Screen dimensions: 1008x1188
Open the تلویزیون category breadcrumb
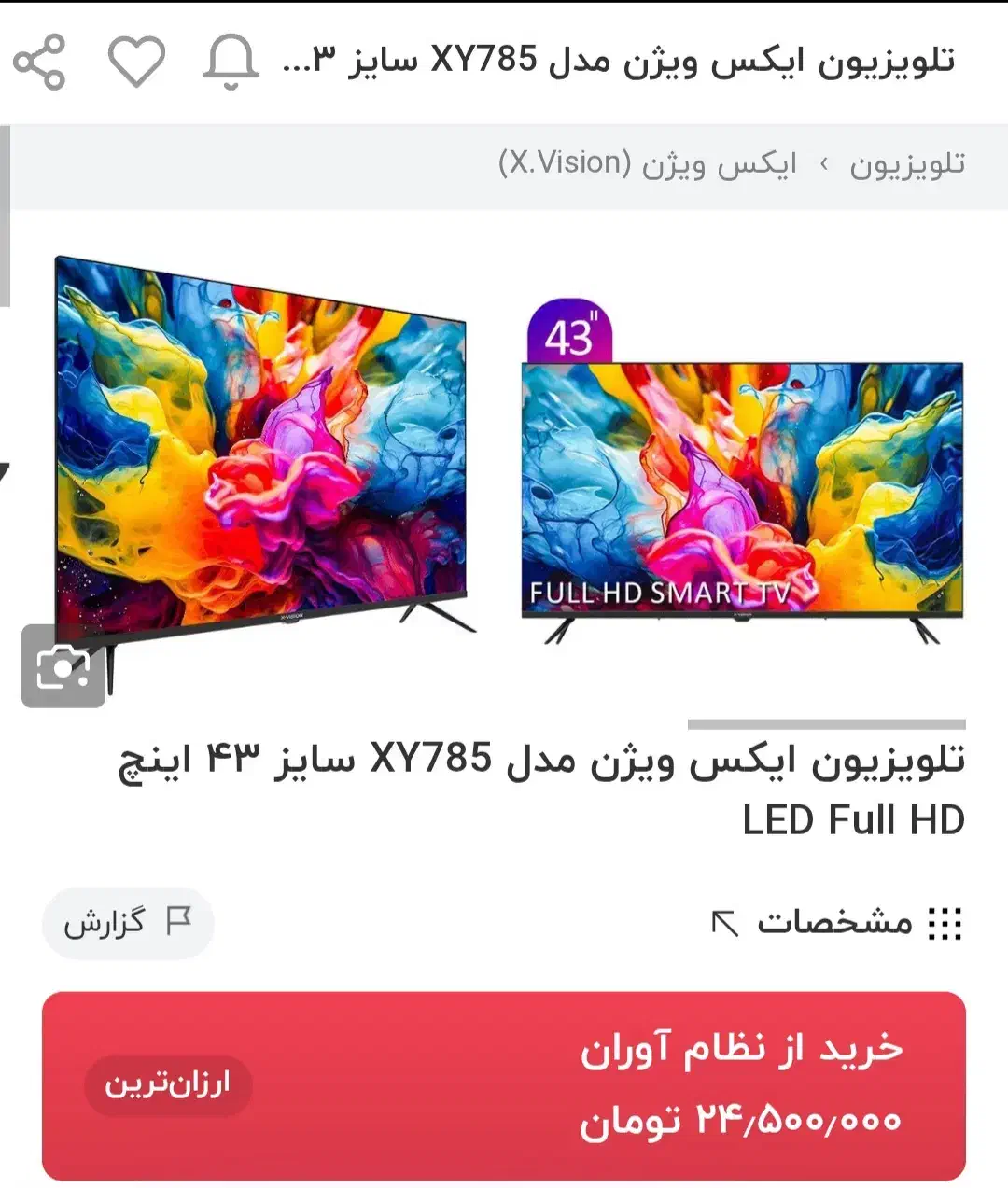[x=901, y=166]
